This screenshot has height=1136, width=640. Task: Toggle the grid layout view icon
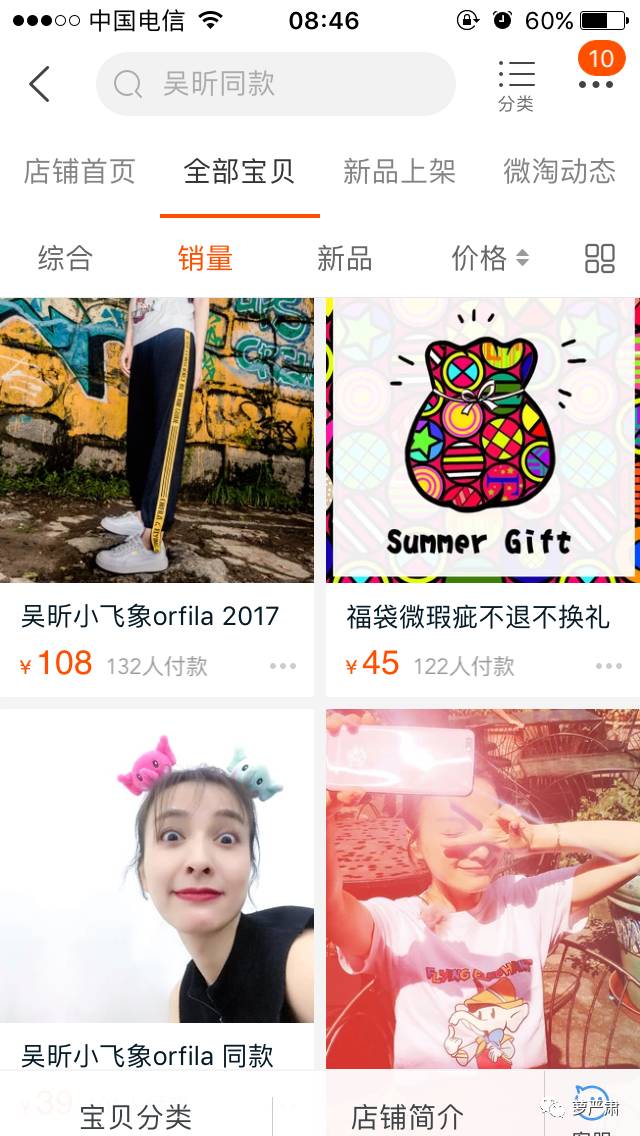[599, 258]
